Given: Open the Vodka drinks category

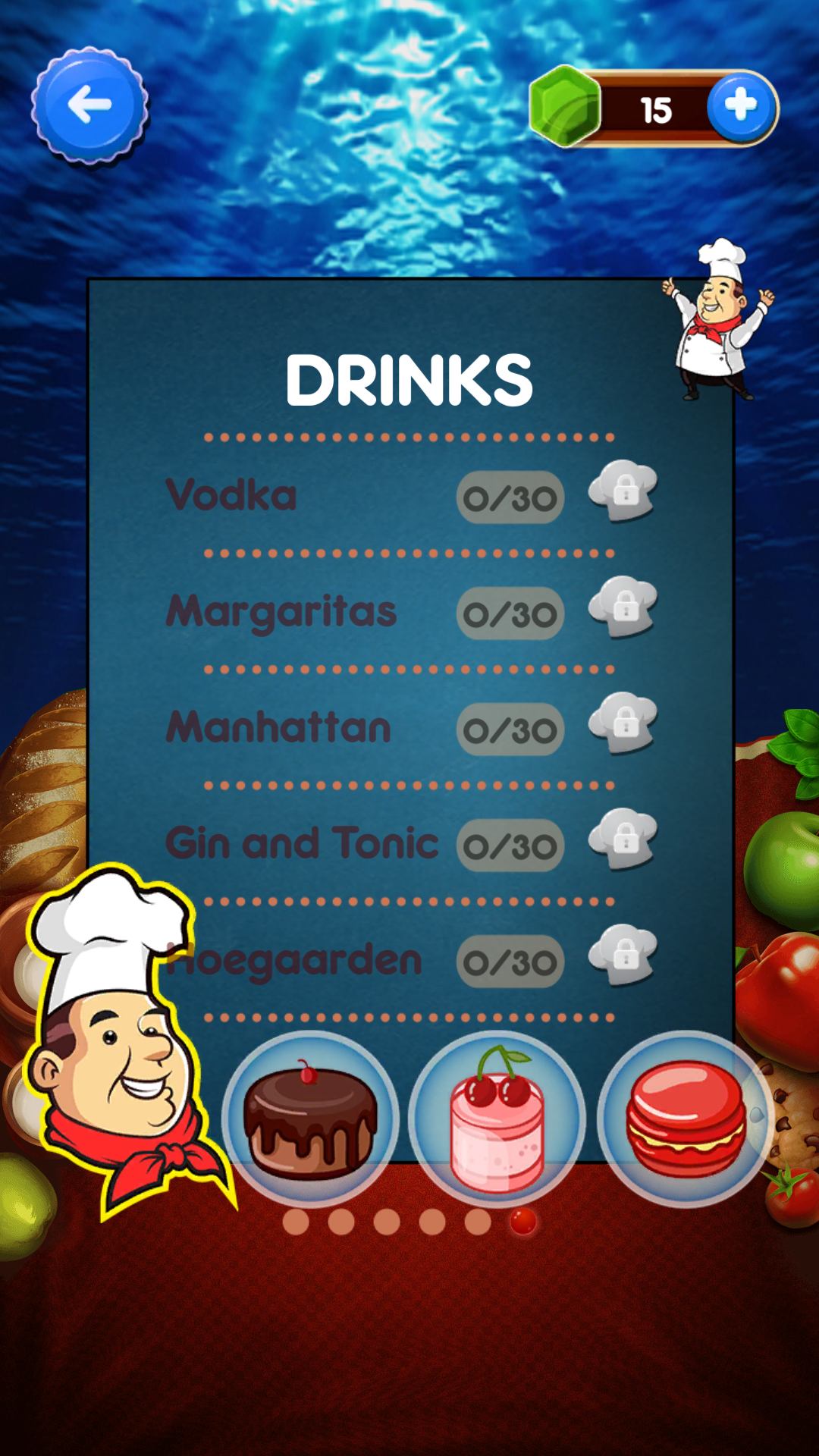Looking at the screenshot, I should (x=231, y=494).
